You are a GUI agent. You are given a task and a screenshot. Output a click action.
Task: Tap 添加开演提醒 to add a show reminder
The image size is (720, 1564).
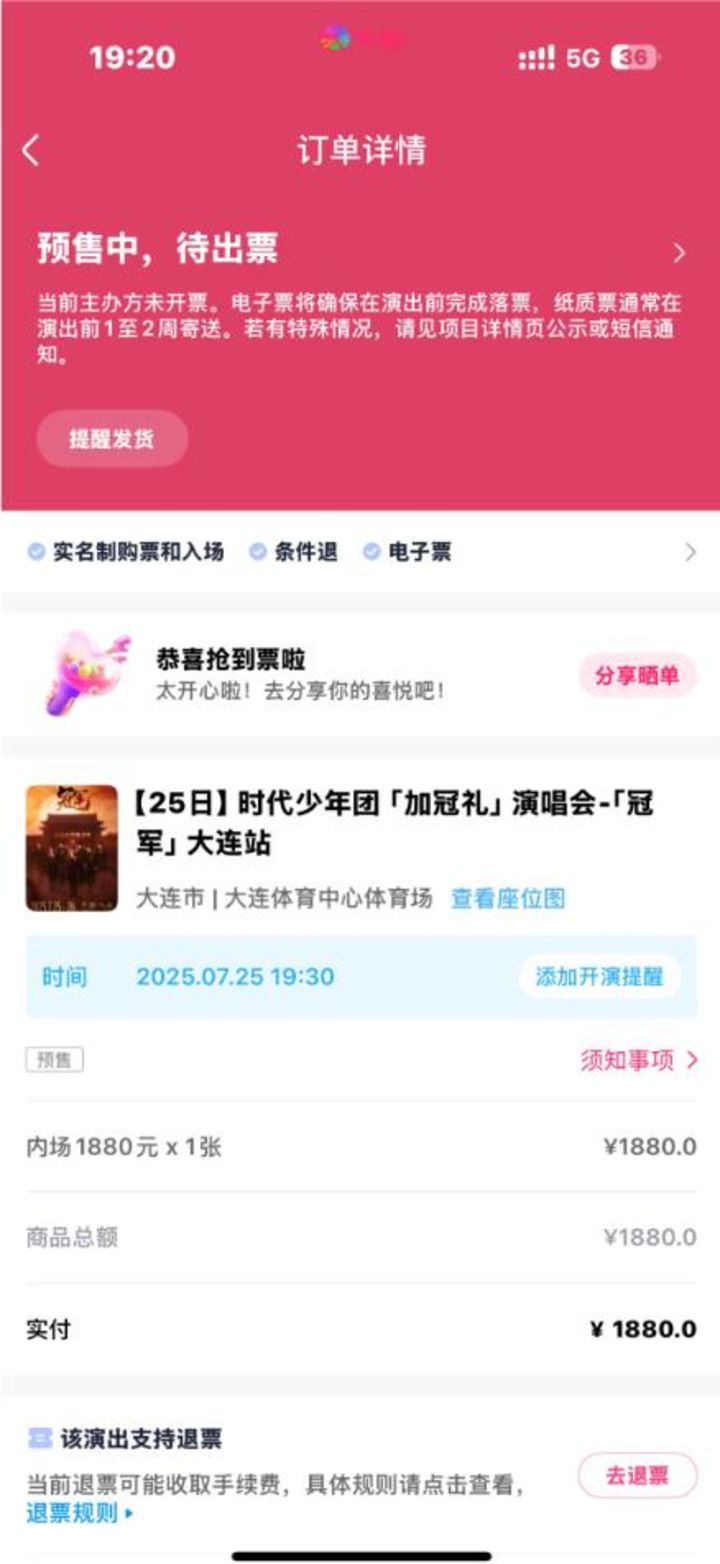tap(599, 977)
